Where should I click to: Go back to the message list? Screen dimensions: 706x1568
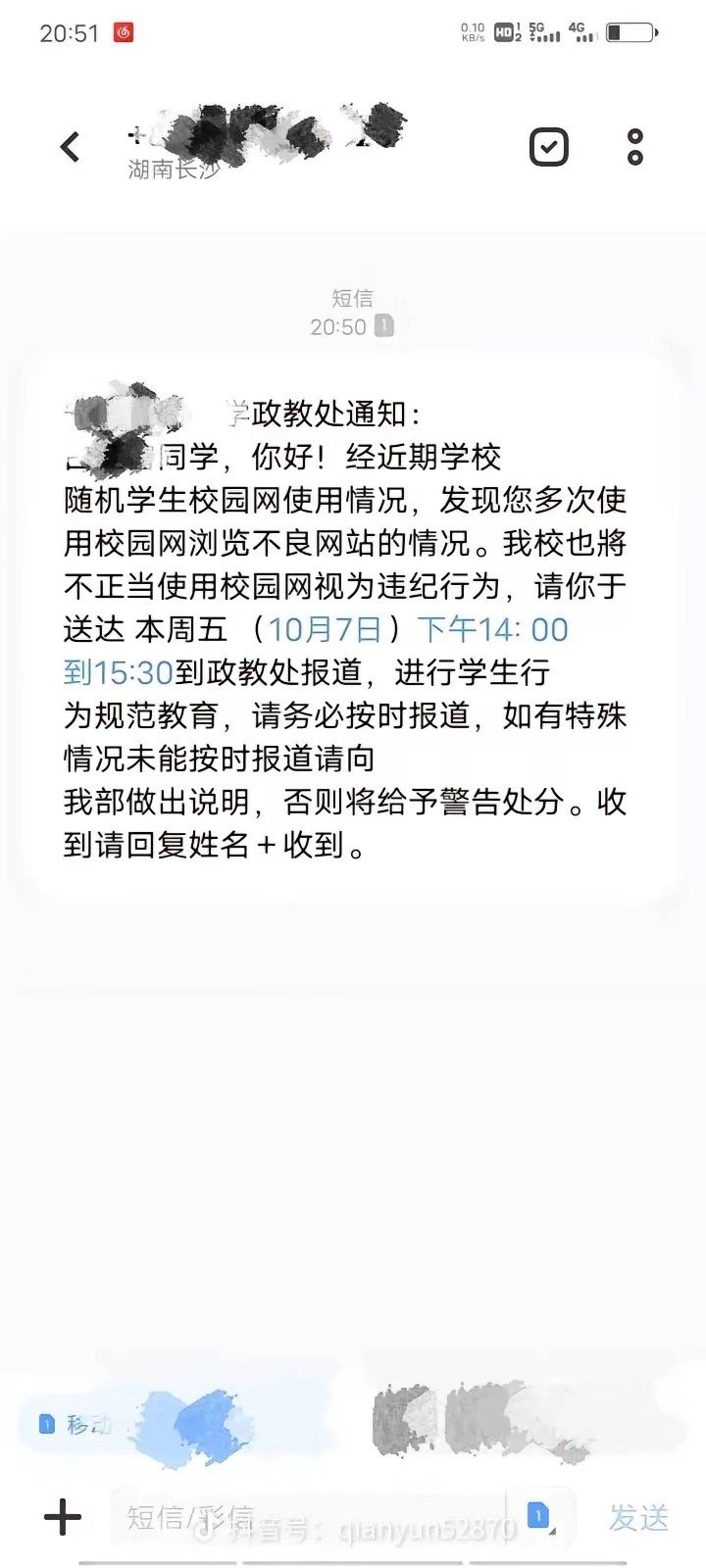[x=70, y=148]
